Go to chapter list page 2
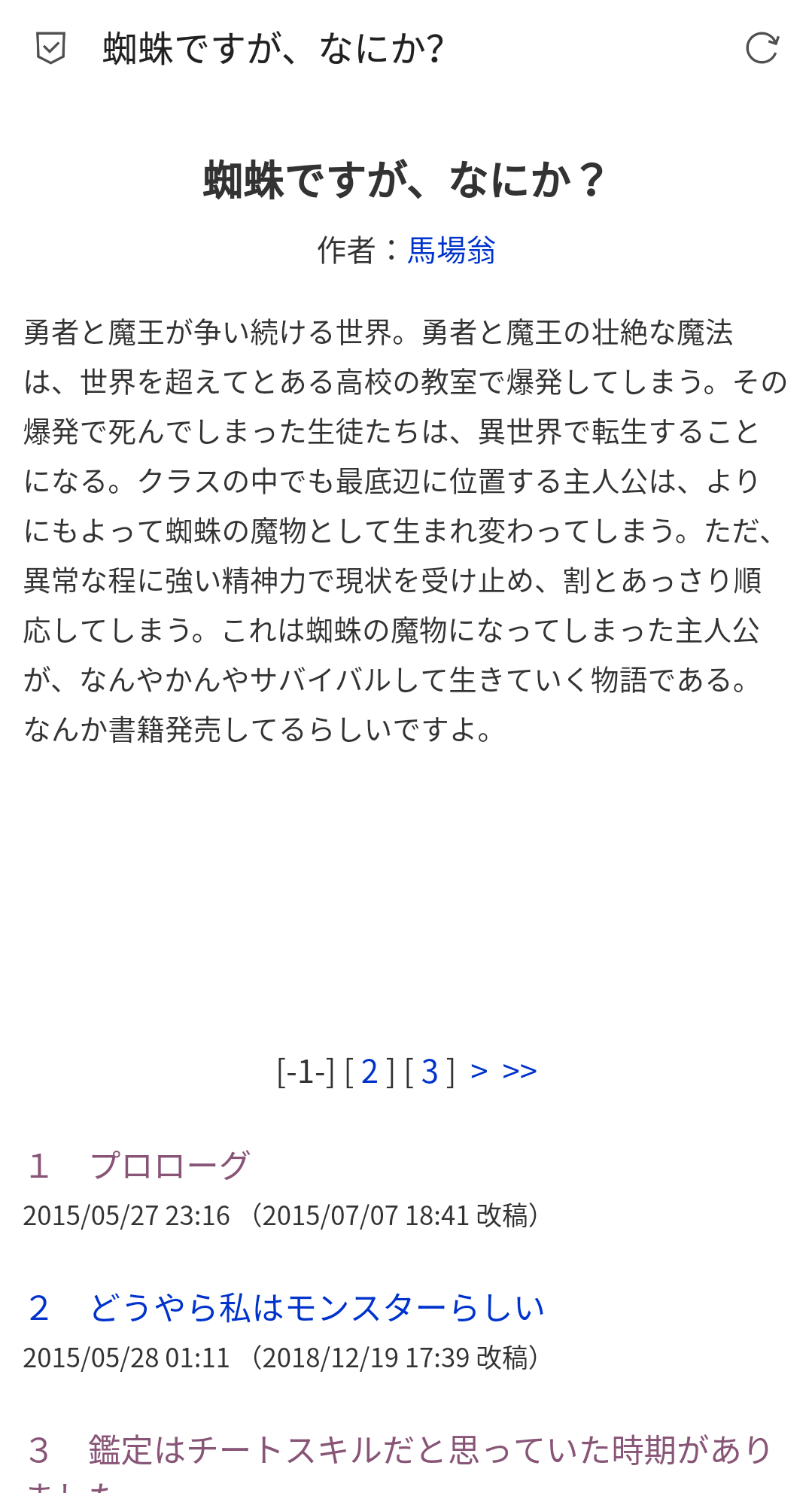812x1493 pixels. pyautogui.click(x=369, y=1071)
